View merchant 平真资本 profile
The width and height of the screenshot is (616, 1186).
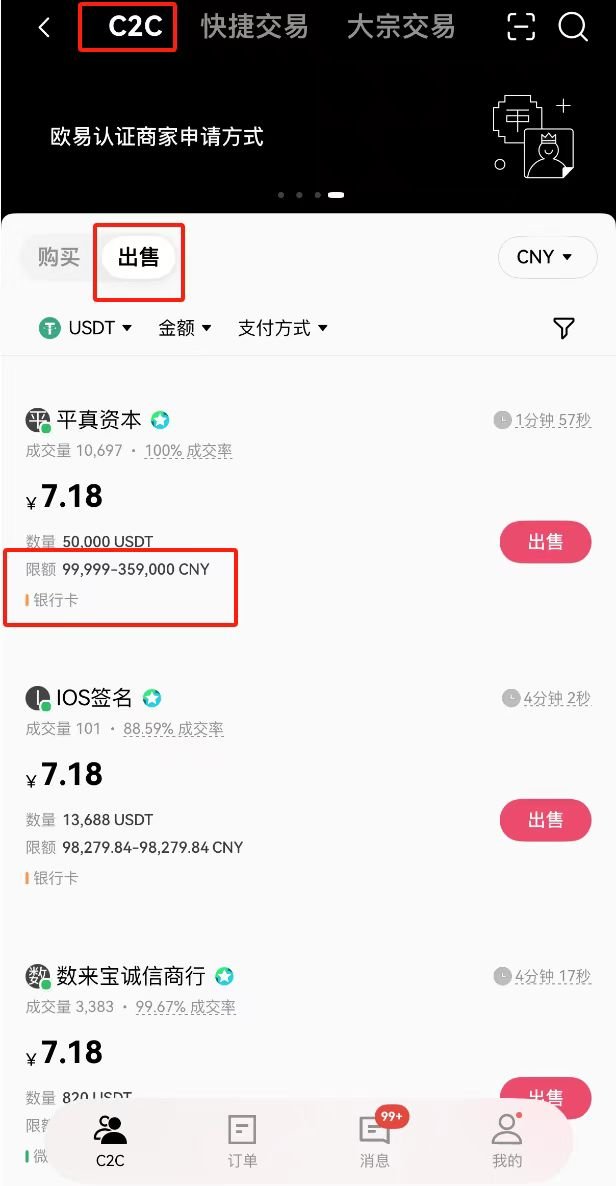pos(98,420)
